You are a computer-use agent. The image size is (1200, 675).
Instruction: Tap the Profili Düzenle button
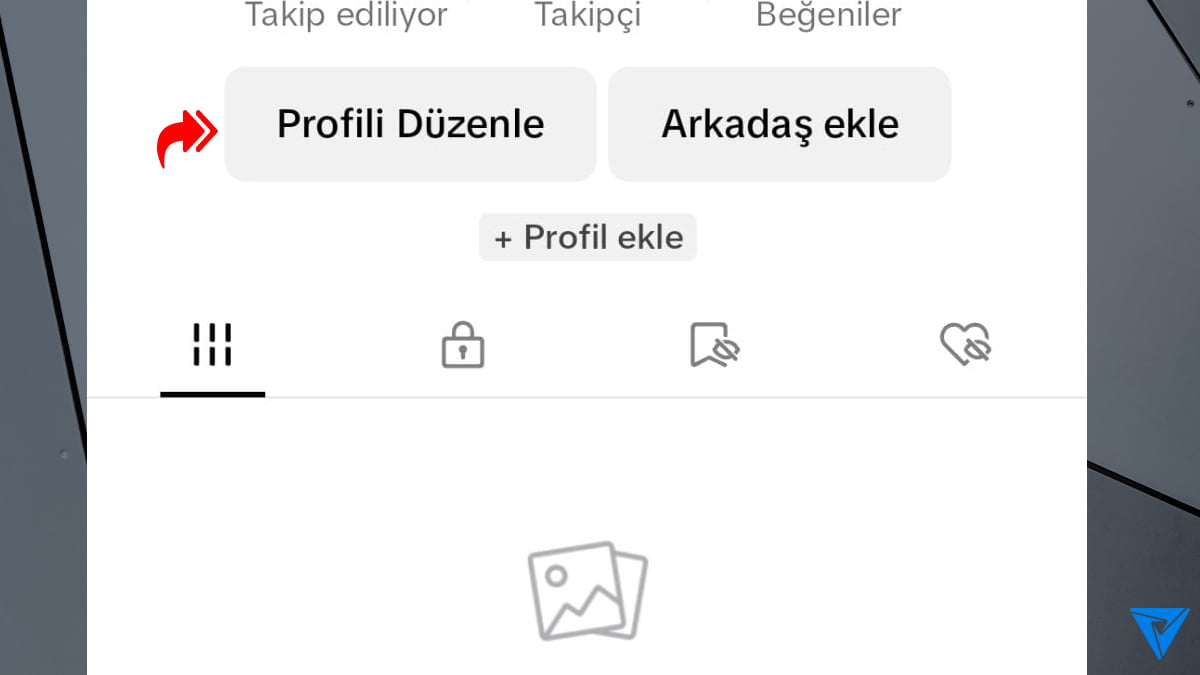[410, 124]
